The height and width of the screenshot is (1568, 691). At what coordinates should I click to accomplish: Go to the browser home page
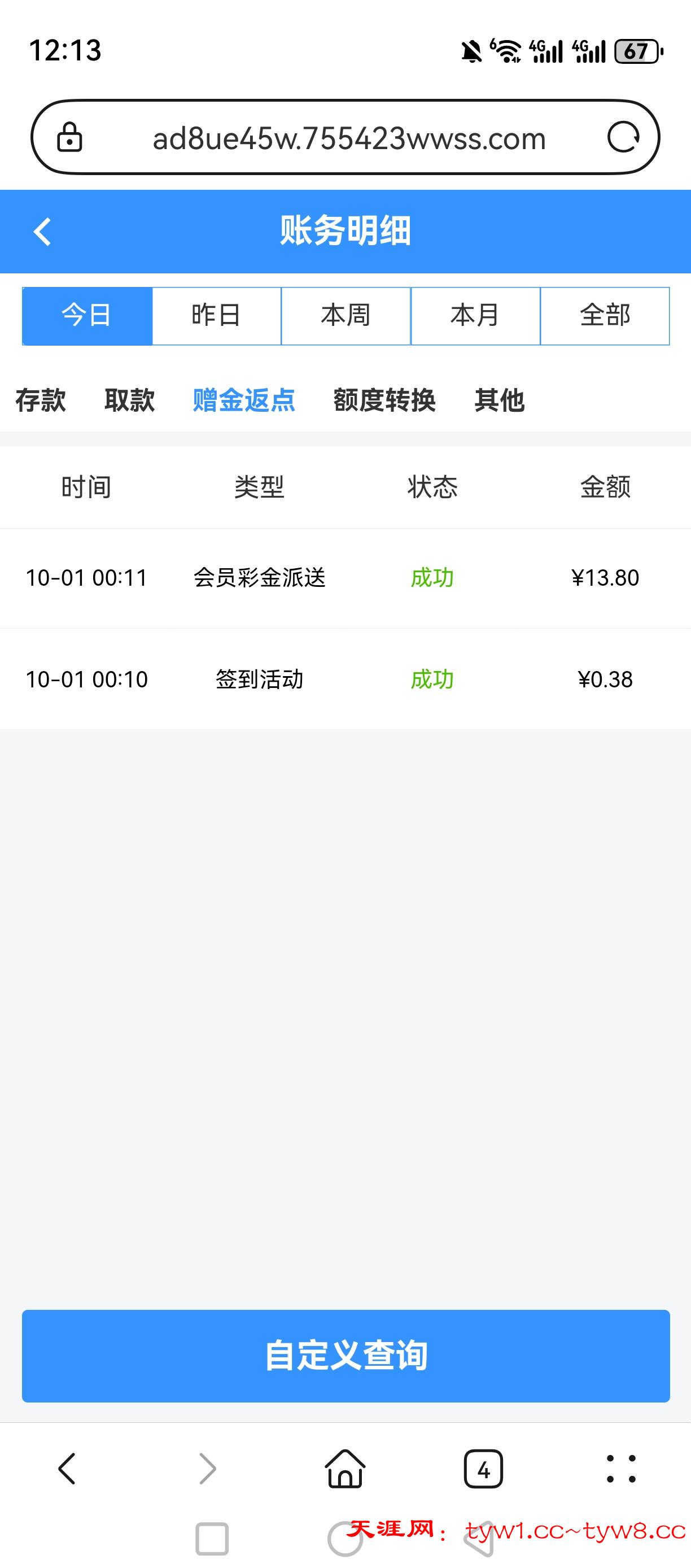click(345, 1469)
